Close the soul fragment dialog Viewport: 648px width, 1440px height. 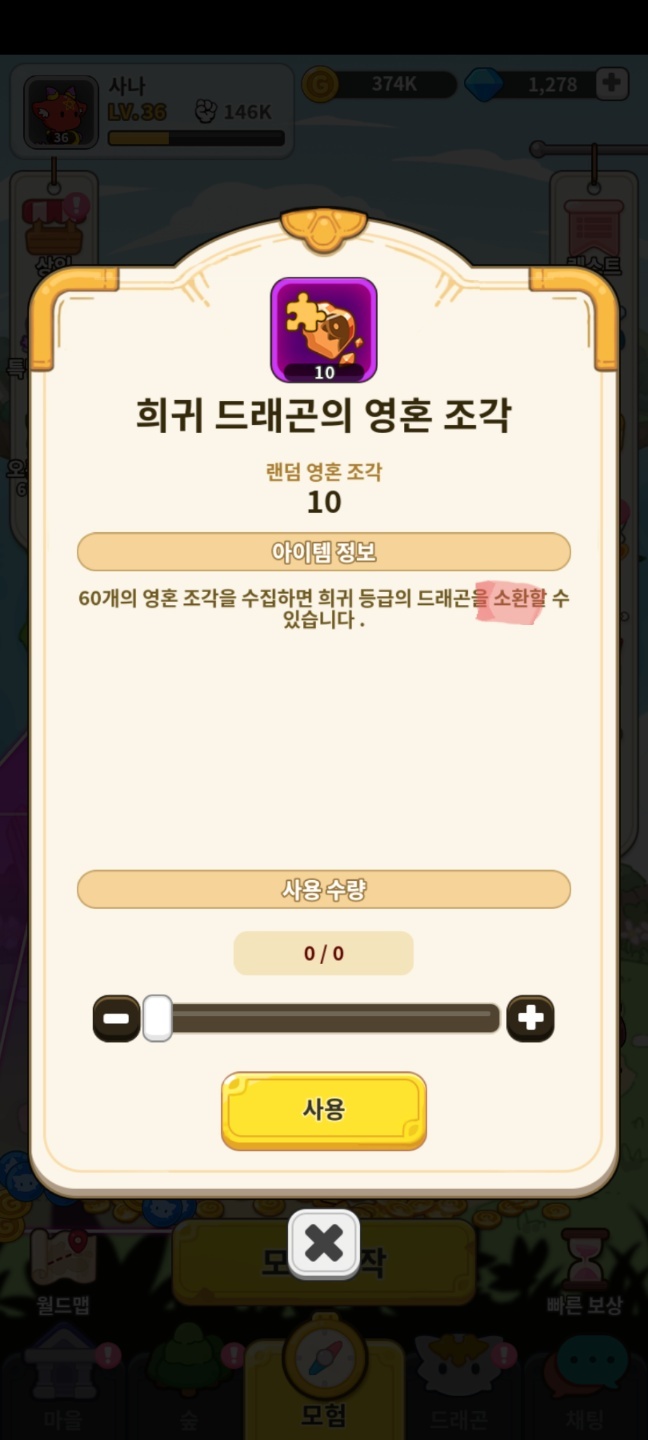(323, 1243)
